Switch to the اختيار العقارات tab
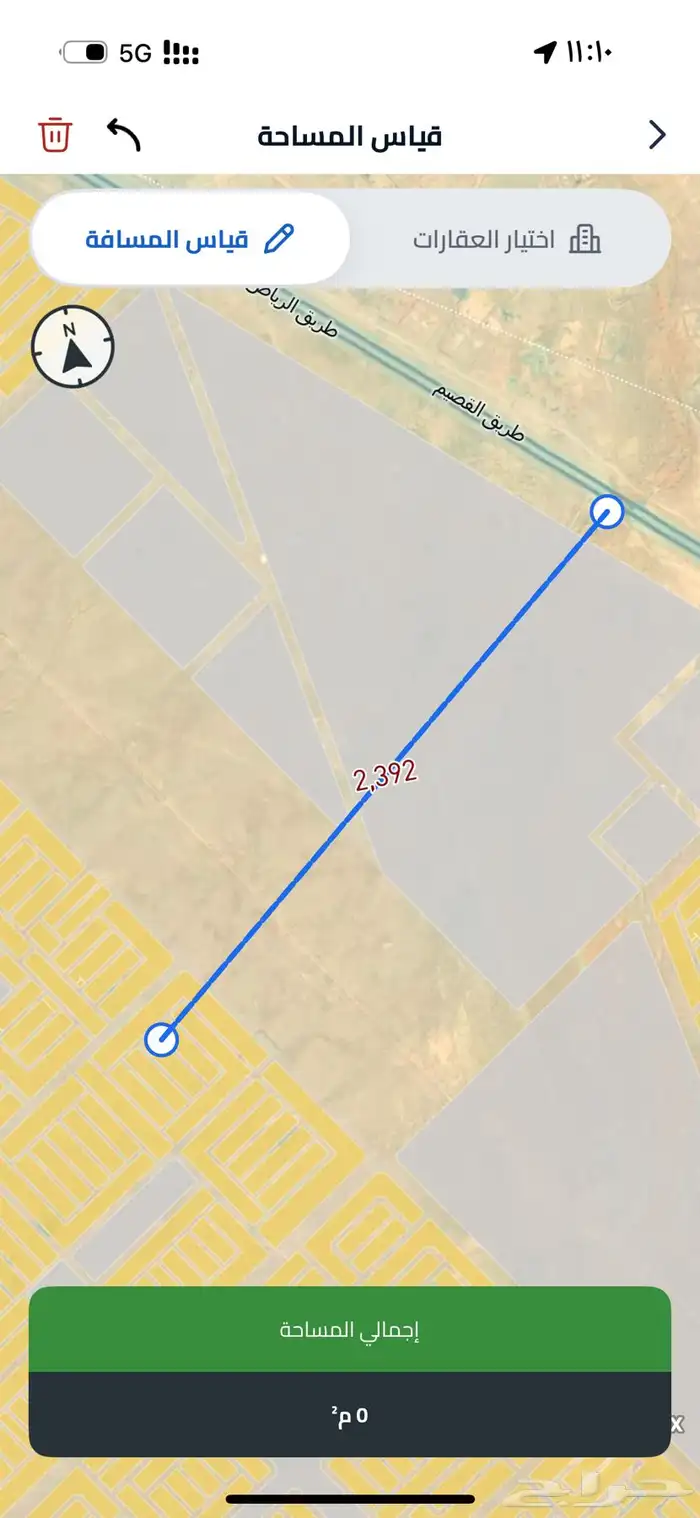700x1518 pixels. [507, 240]
